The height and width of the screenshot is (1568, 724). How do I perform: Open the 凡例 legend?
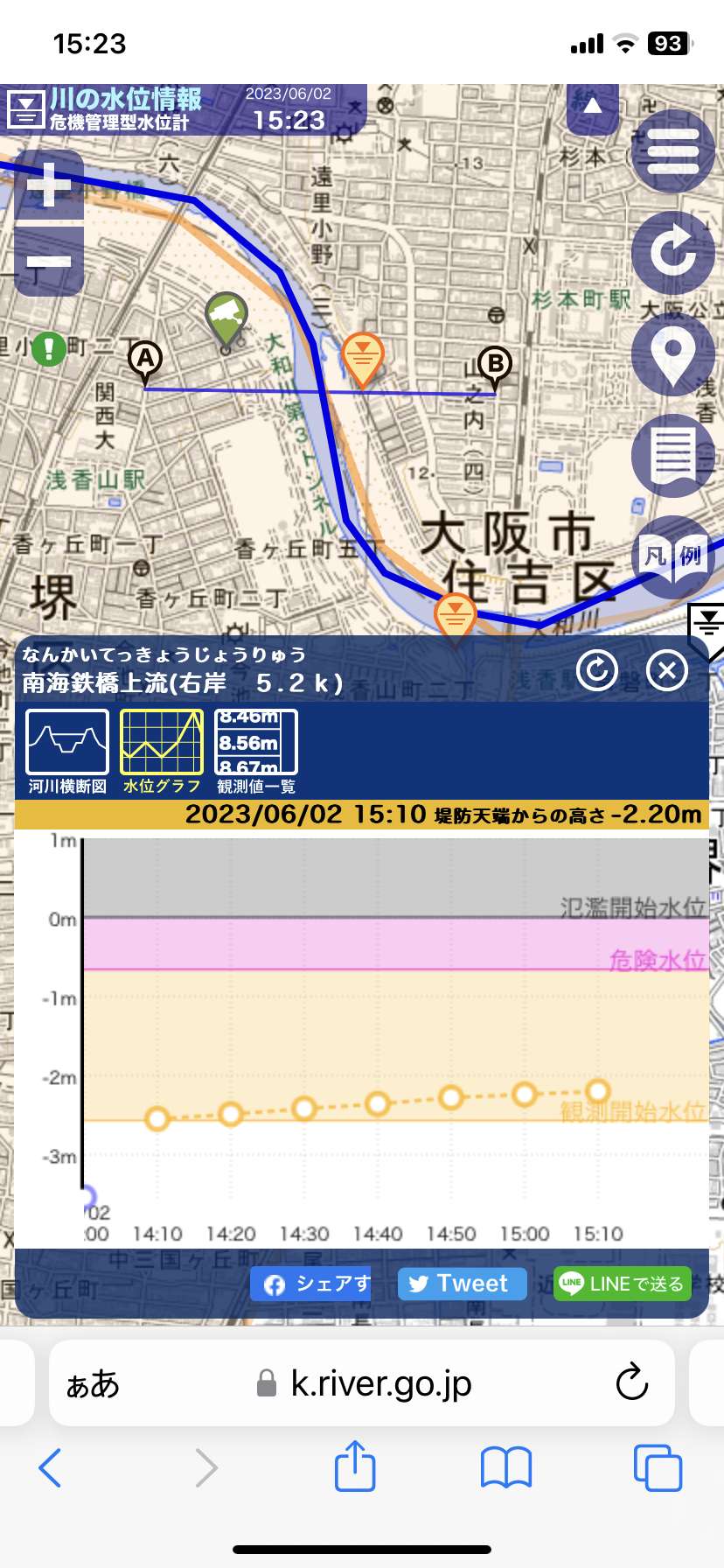click(x=673, y=556)
